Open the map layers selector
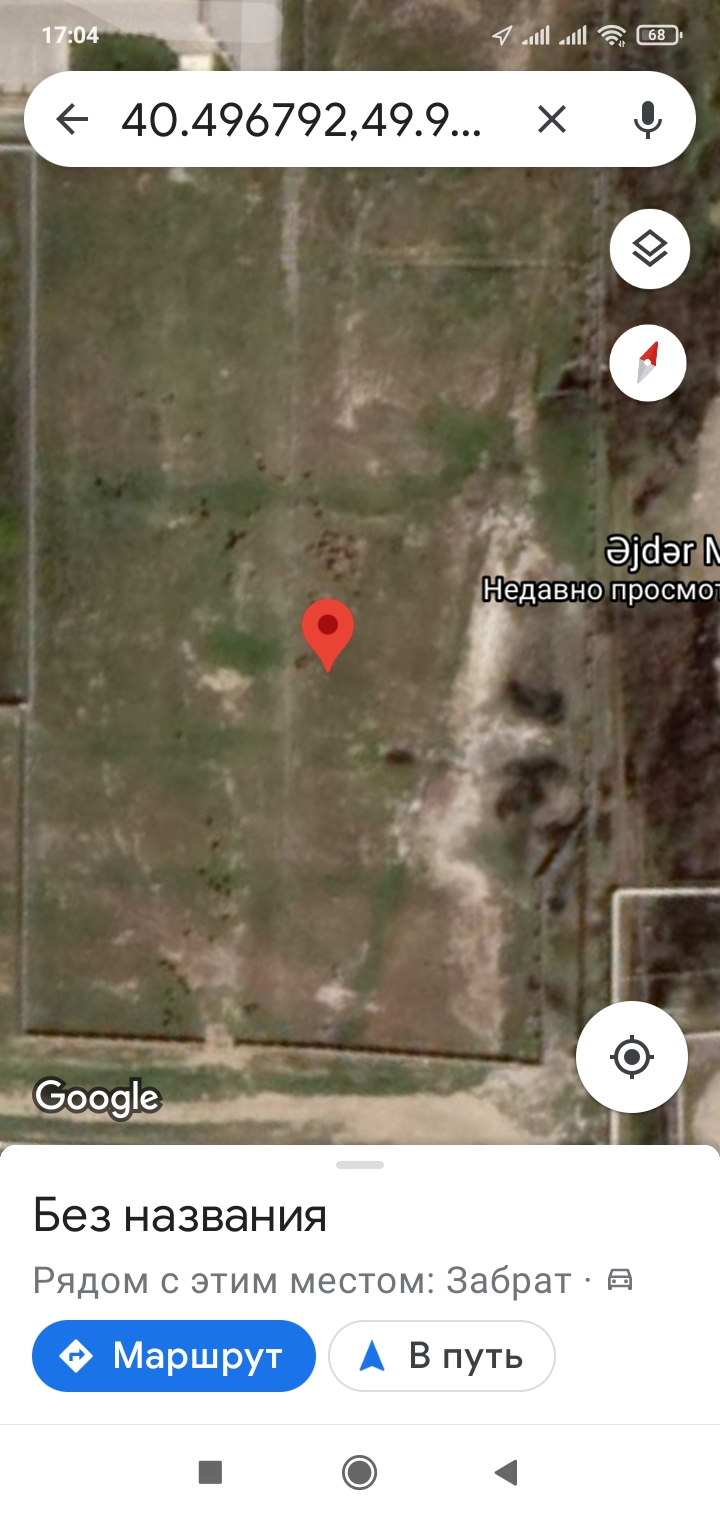The height and width of the screenshot is (1520, 720). [650, 249]
